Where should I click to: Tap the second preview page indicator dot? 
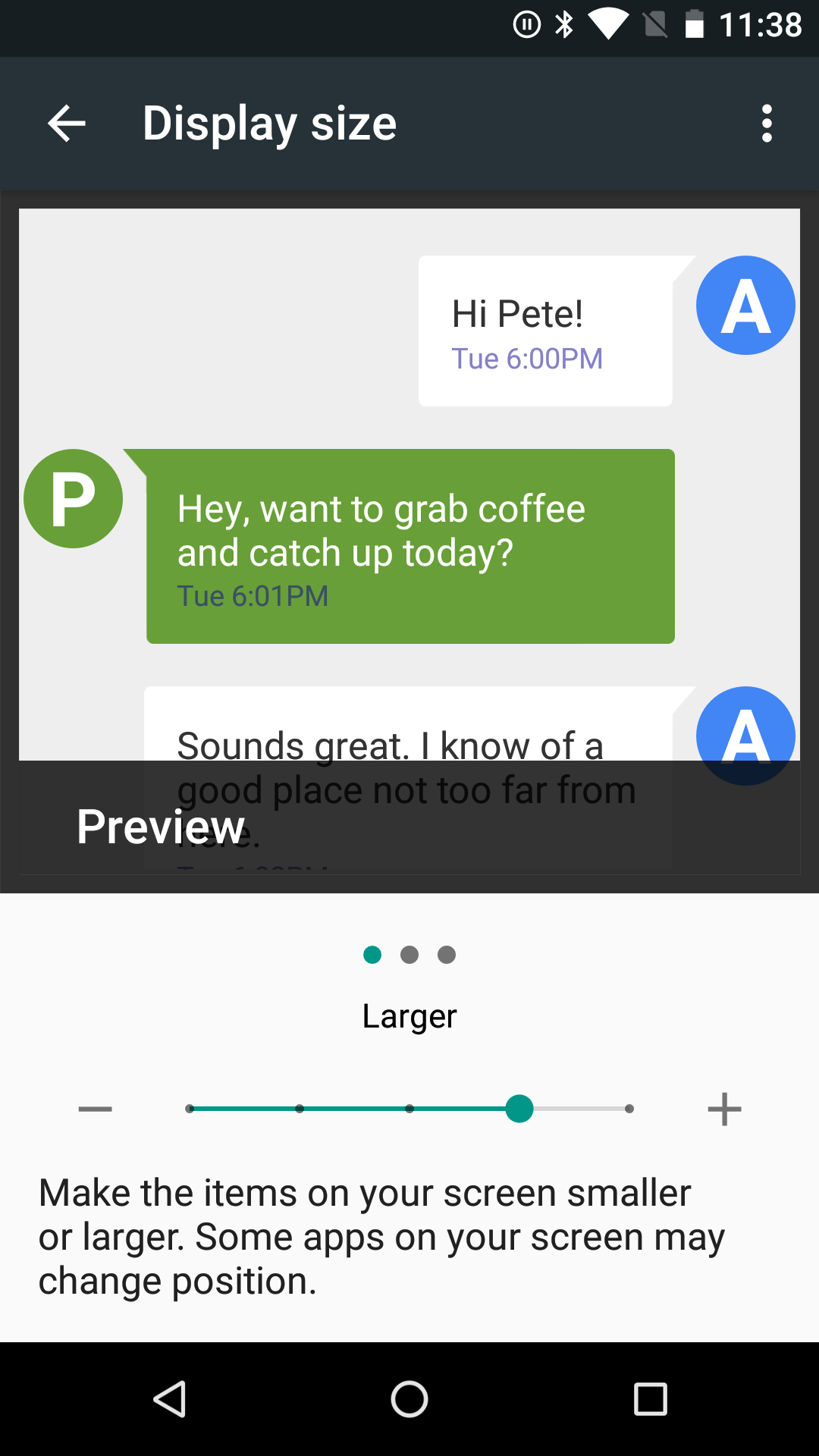click(x=409, y=955)
